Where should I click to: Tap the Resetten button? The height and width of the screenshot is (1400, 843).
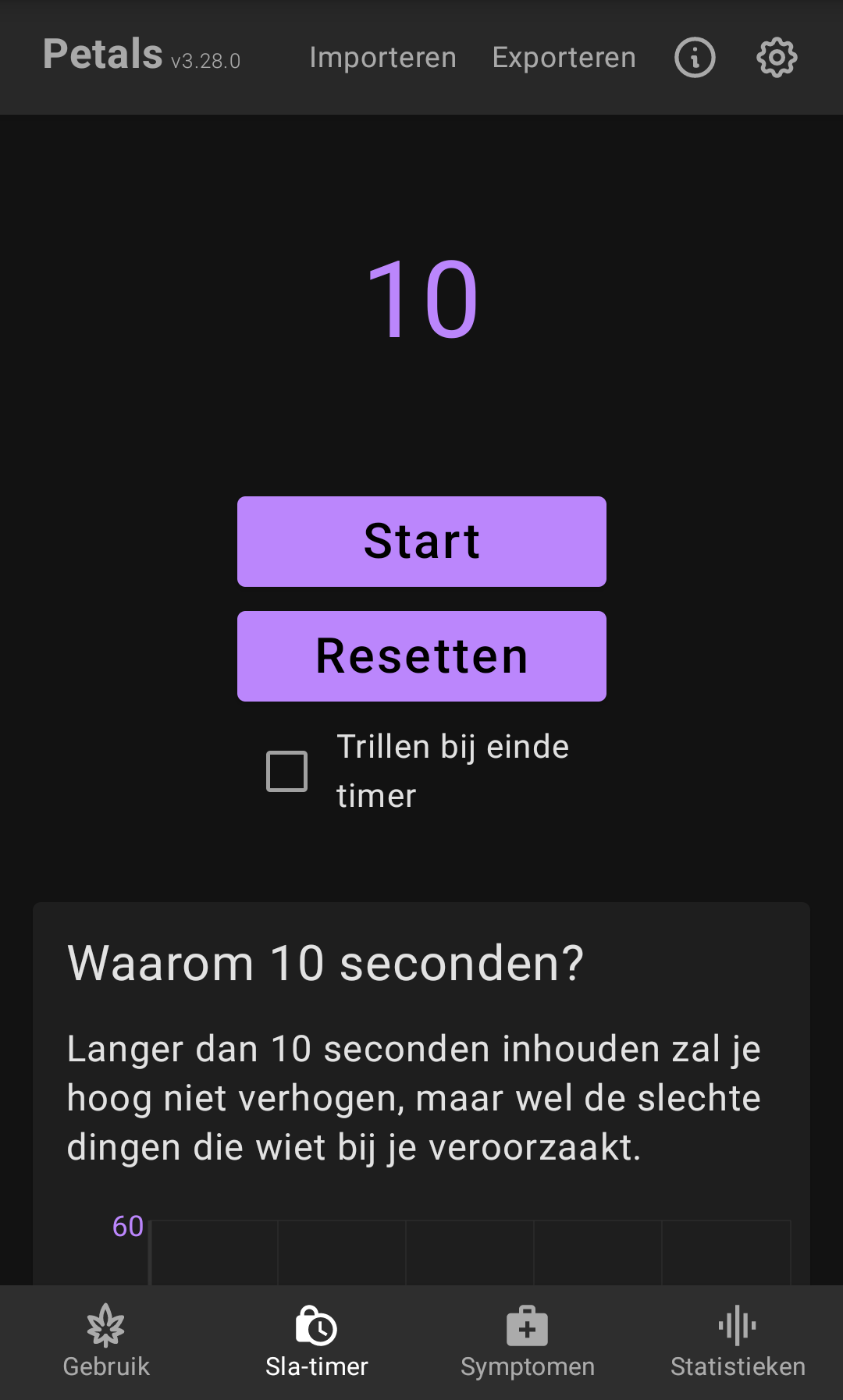(x=421, y=656)
